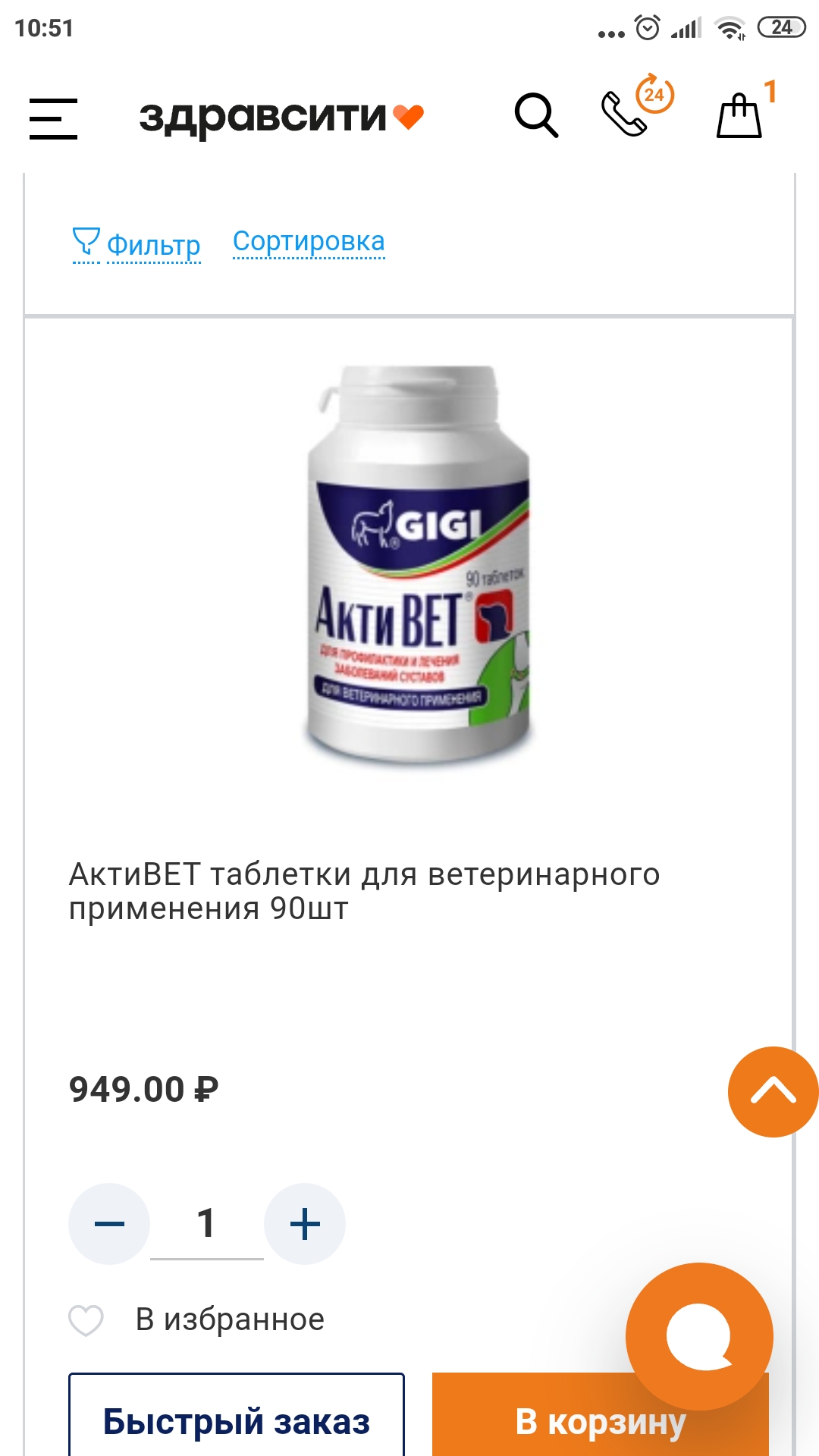Decrease the quantity with the minus button

point(109,1223)
